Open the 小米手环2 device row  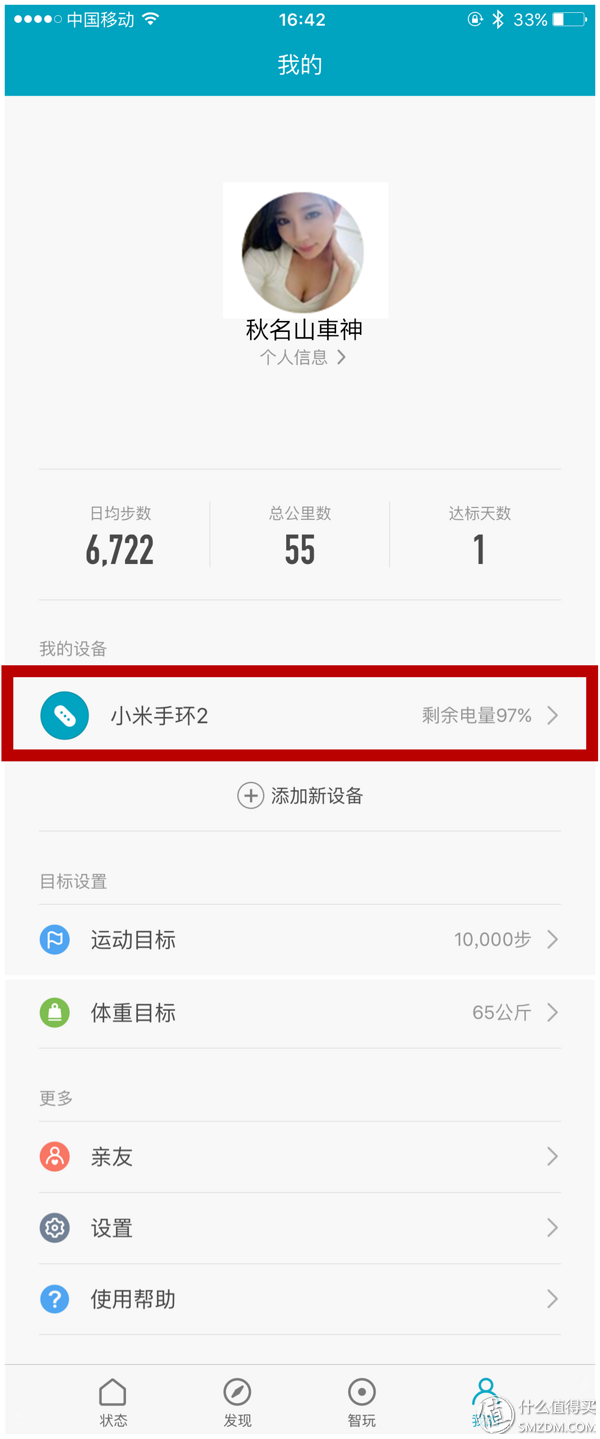pyautogui.click(x=300, y=715)
